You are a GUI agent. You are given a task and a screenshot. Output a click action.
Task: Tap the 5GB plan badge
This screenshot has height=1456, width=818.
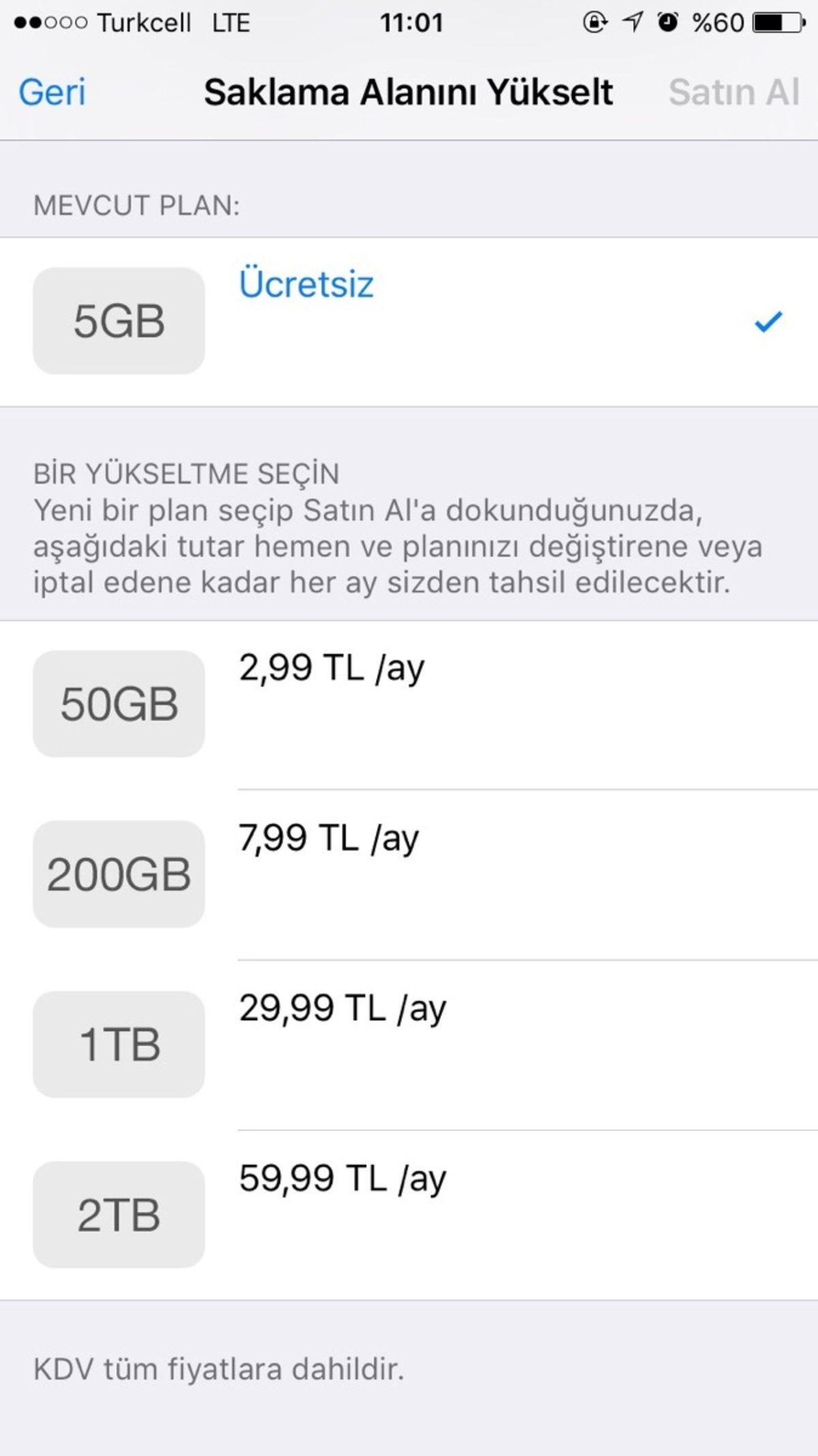point(119,320)
